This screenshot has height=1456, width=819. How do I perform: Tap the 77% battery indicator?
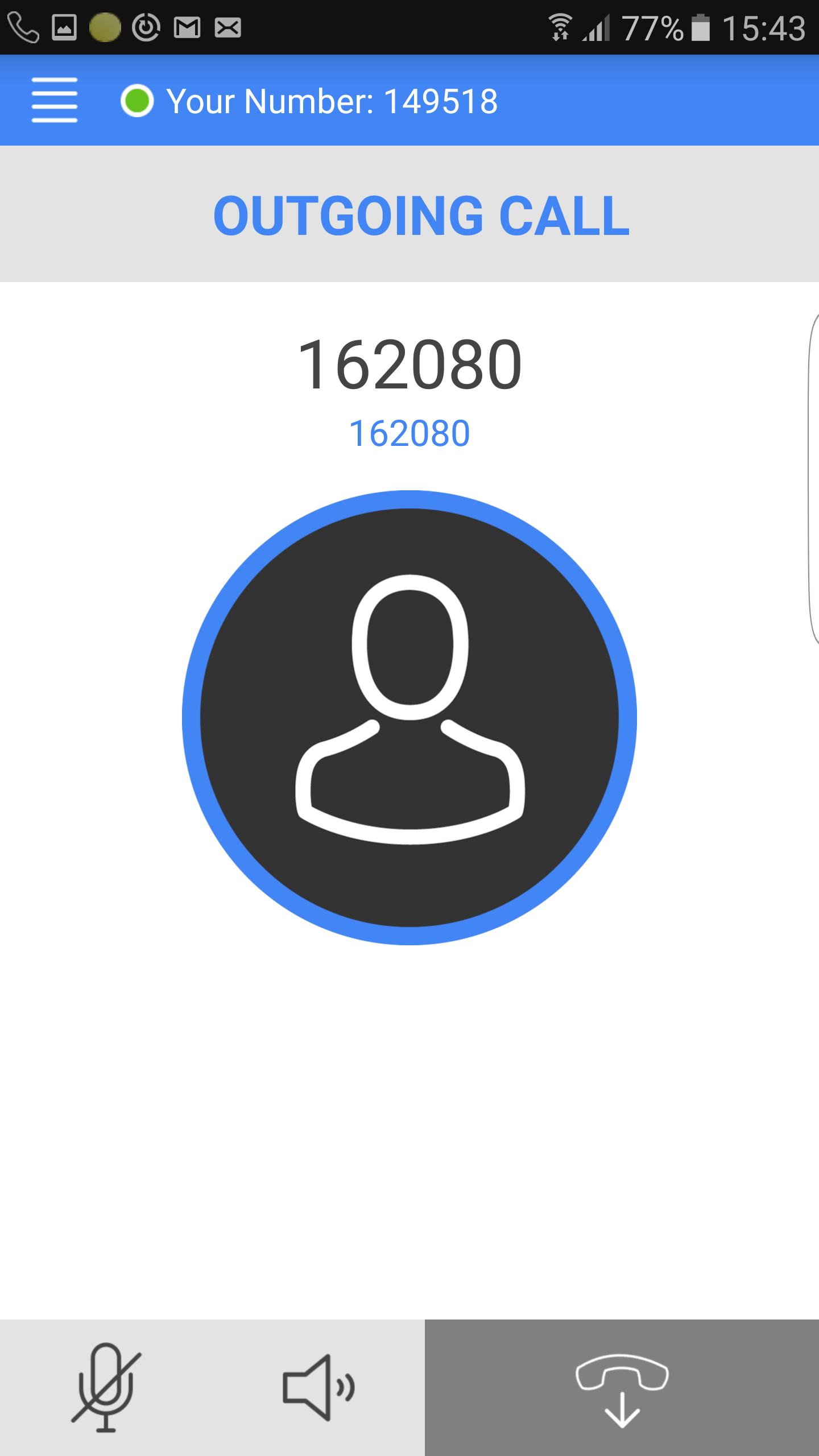(x=653, y=26)
